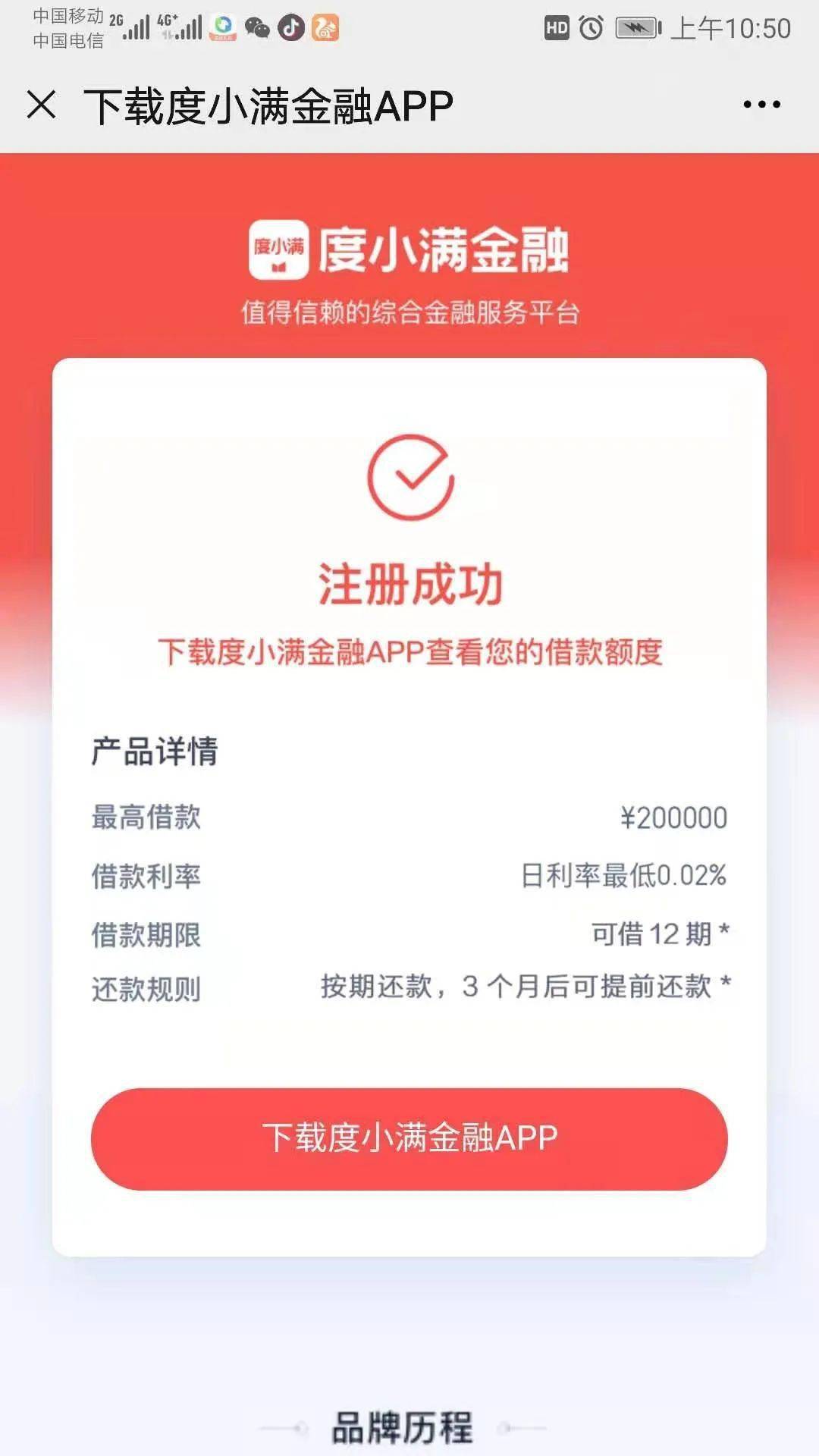
Task: Close the page with the X button
Action: (42, 105)
